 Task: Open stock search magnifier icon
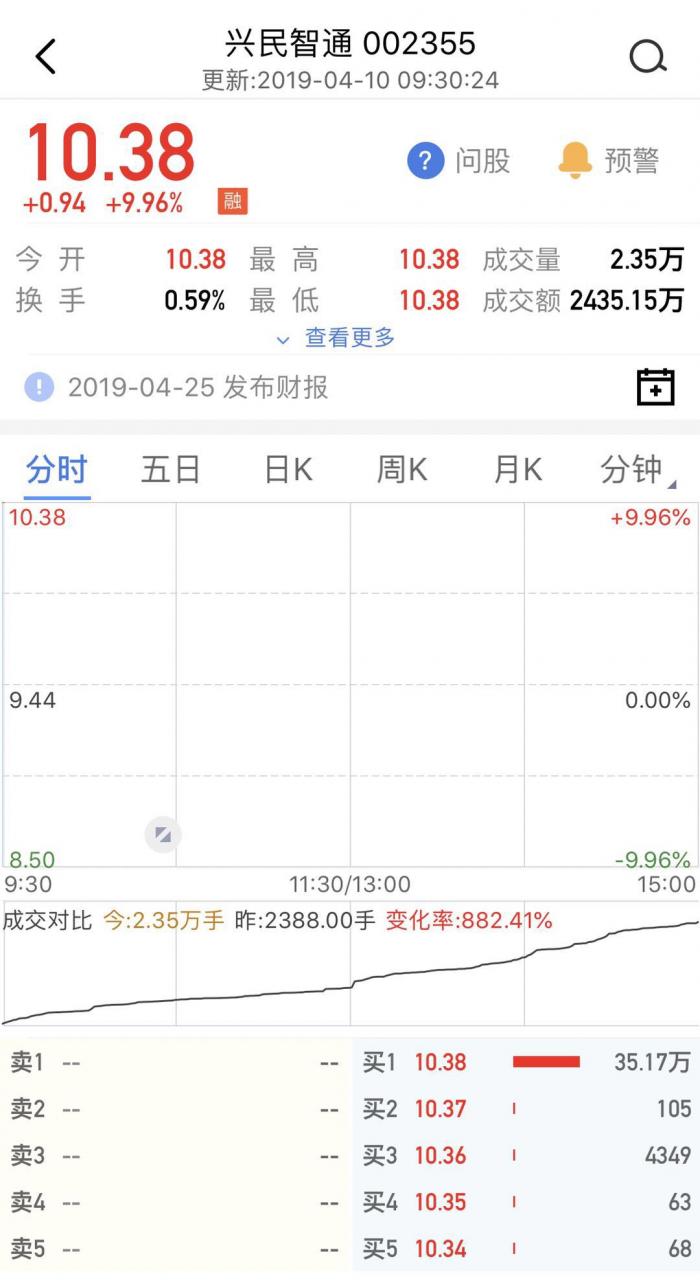[648, 57]
